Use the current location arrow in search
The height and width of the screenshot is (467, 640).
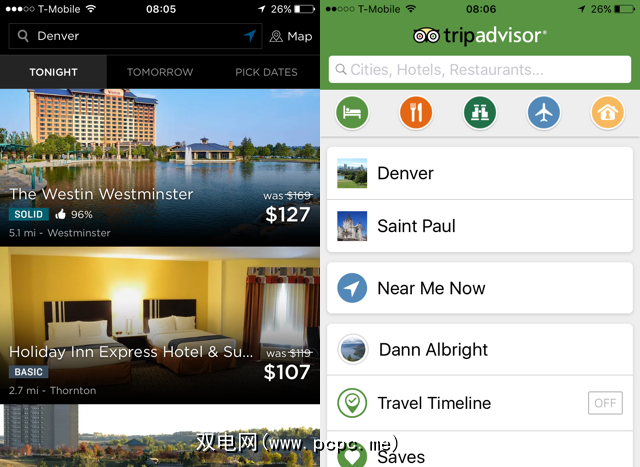[x=249, y=36]
